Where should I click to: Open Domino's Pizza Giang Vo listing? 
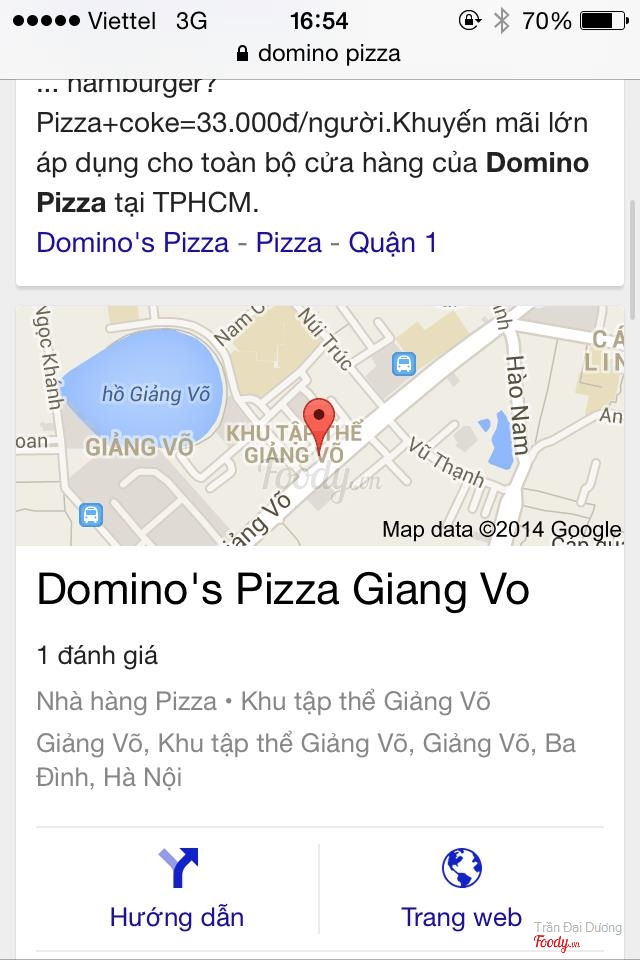(283, 590)
